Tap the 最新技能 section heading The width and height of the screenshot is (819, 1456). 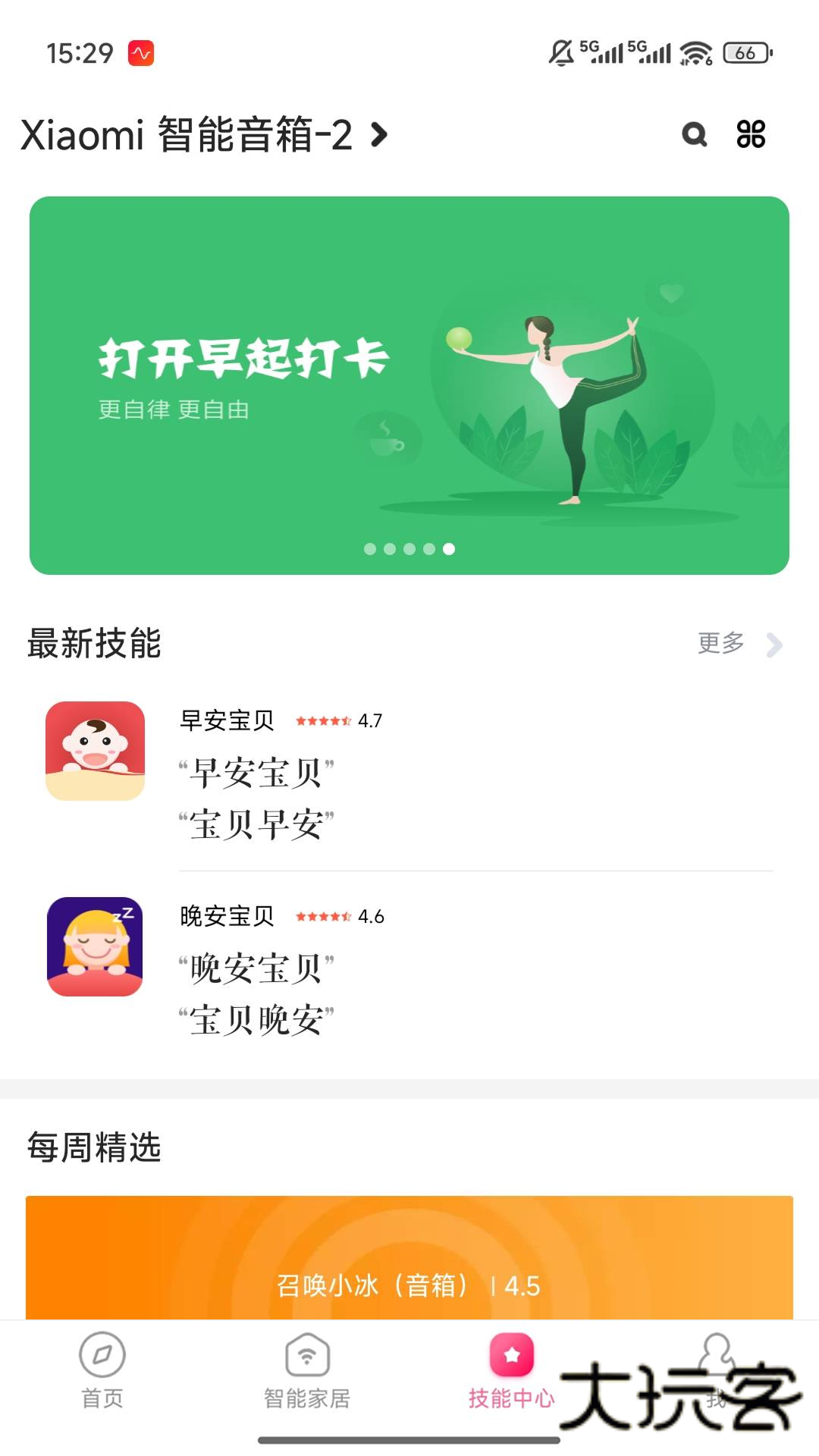click(x=95, y=643)
